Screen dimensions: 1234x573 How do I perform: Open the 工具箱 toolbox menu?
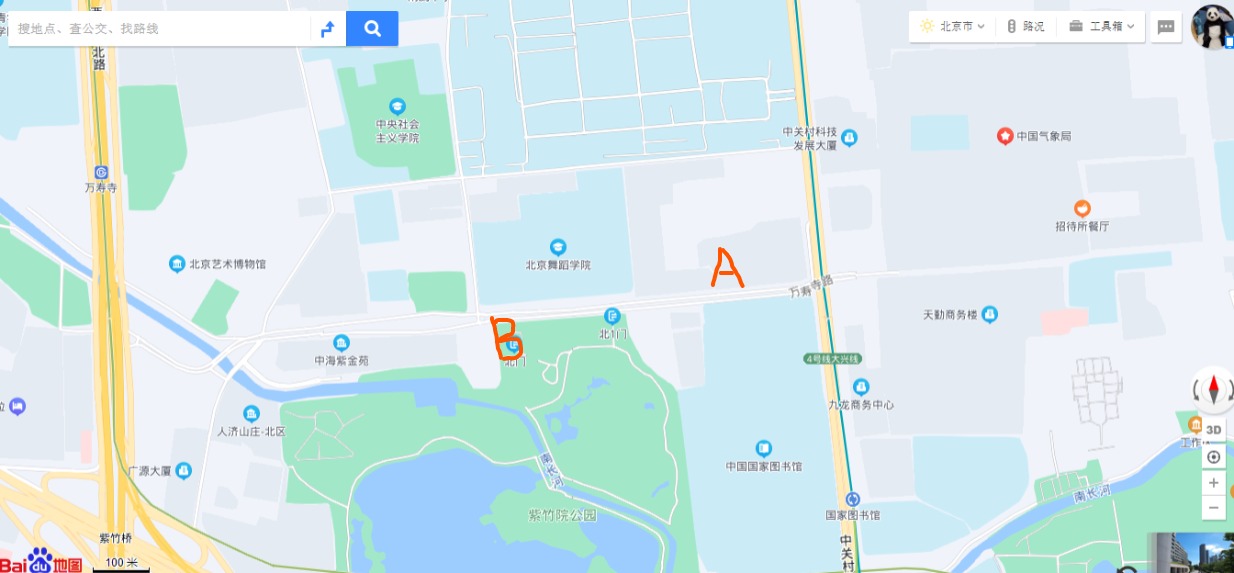click(x=1105, y=27)
